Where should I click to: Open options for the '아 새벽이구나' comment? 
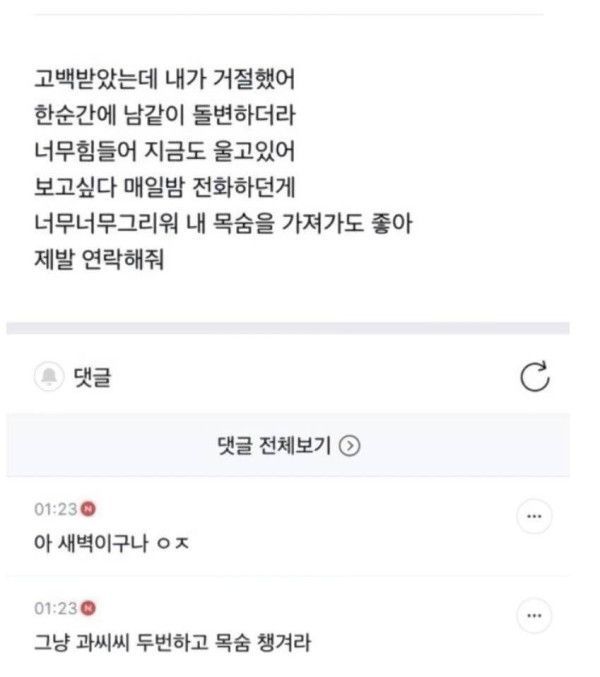click(533, 517)
